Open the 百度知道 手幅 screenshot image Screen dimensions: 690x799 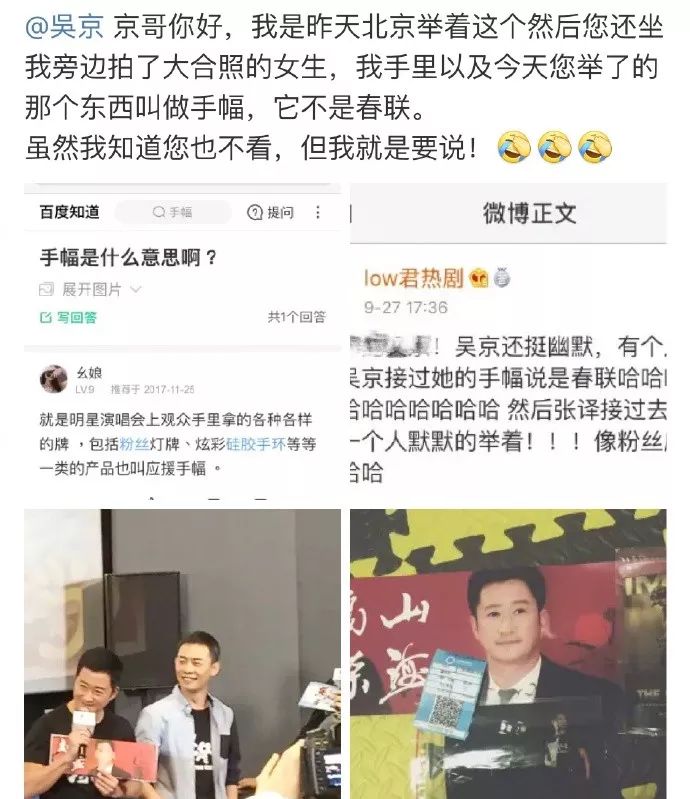182,342
